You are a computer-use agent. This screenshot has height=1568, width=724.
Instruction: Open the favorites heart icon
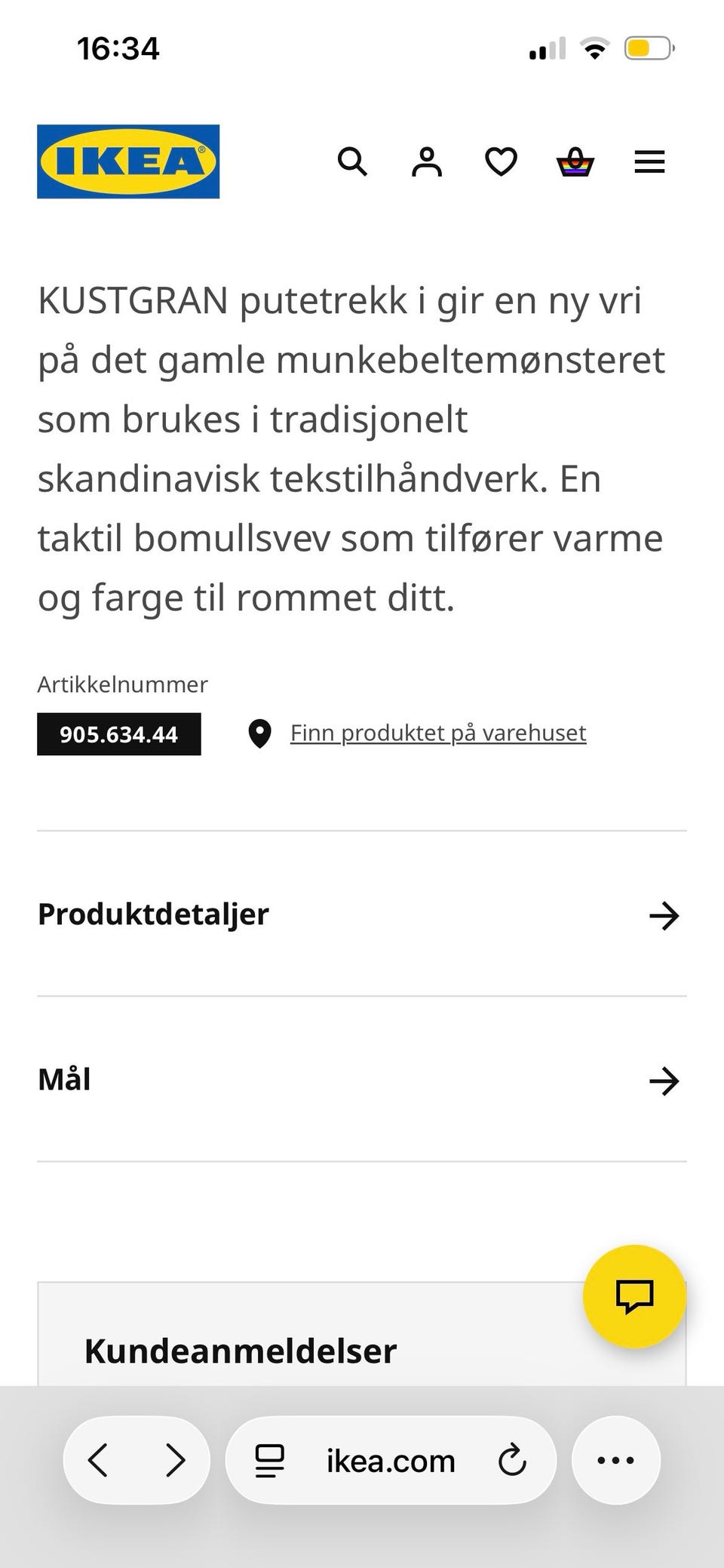(501, 161)
